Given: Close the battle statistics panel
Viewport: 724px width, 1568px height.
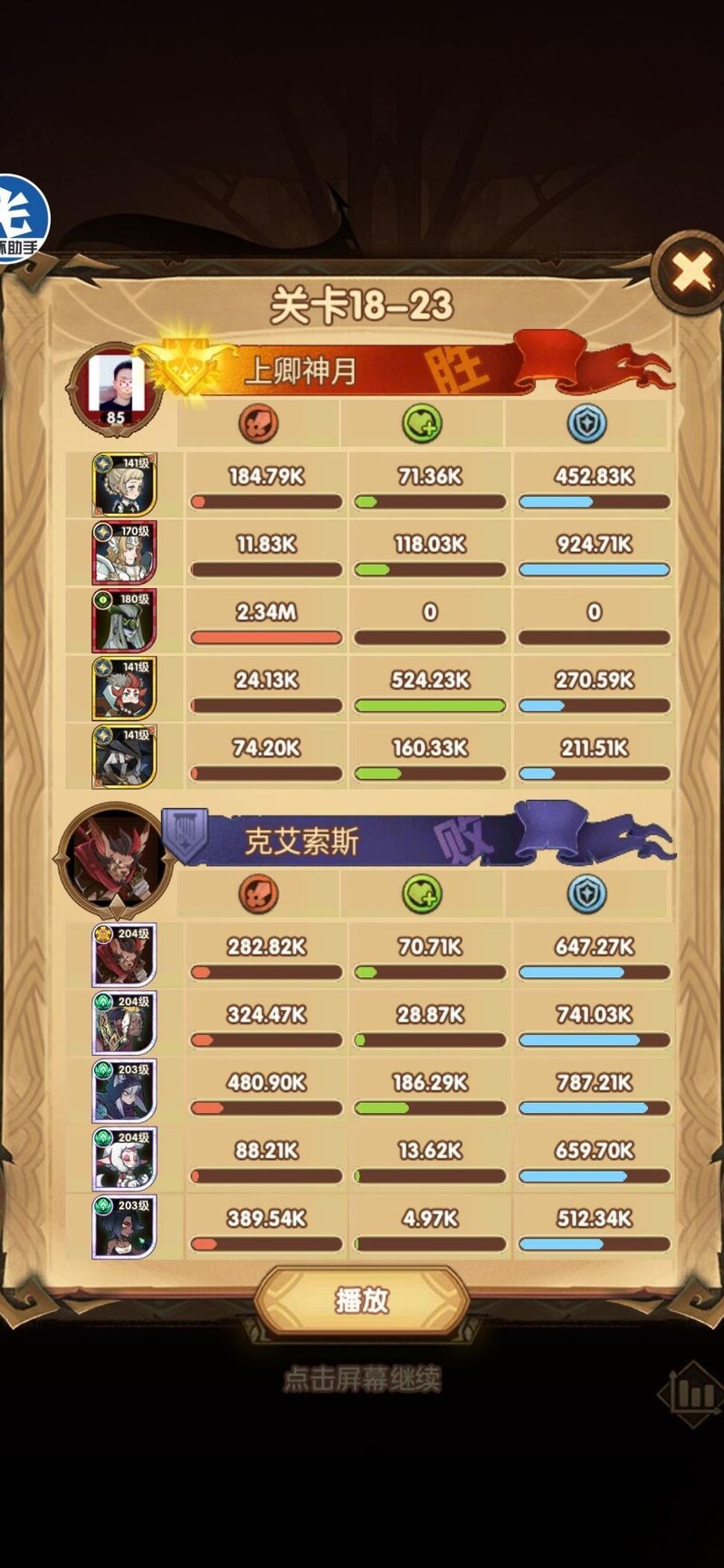Looking at the screenshot, I should tap(692, 272).
